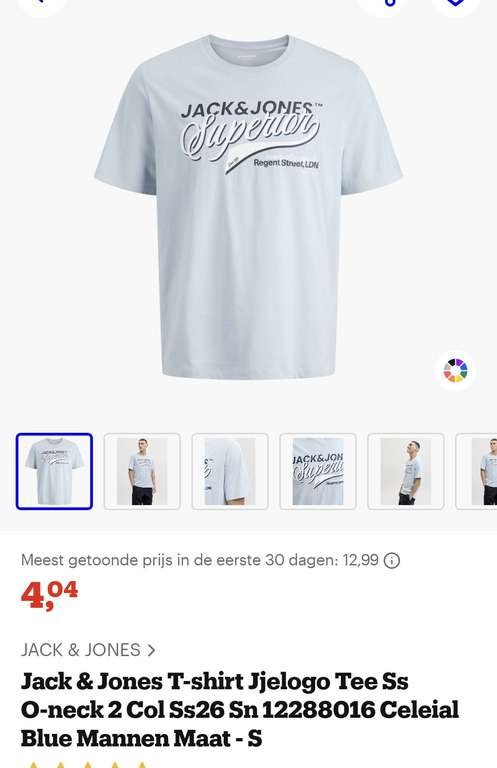Save the T-shirt to wishlist heart

455,4
